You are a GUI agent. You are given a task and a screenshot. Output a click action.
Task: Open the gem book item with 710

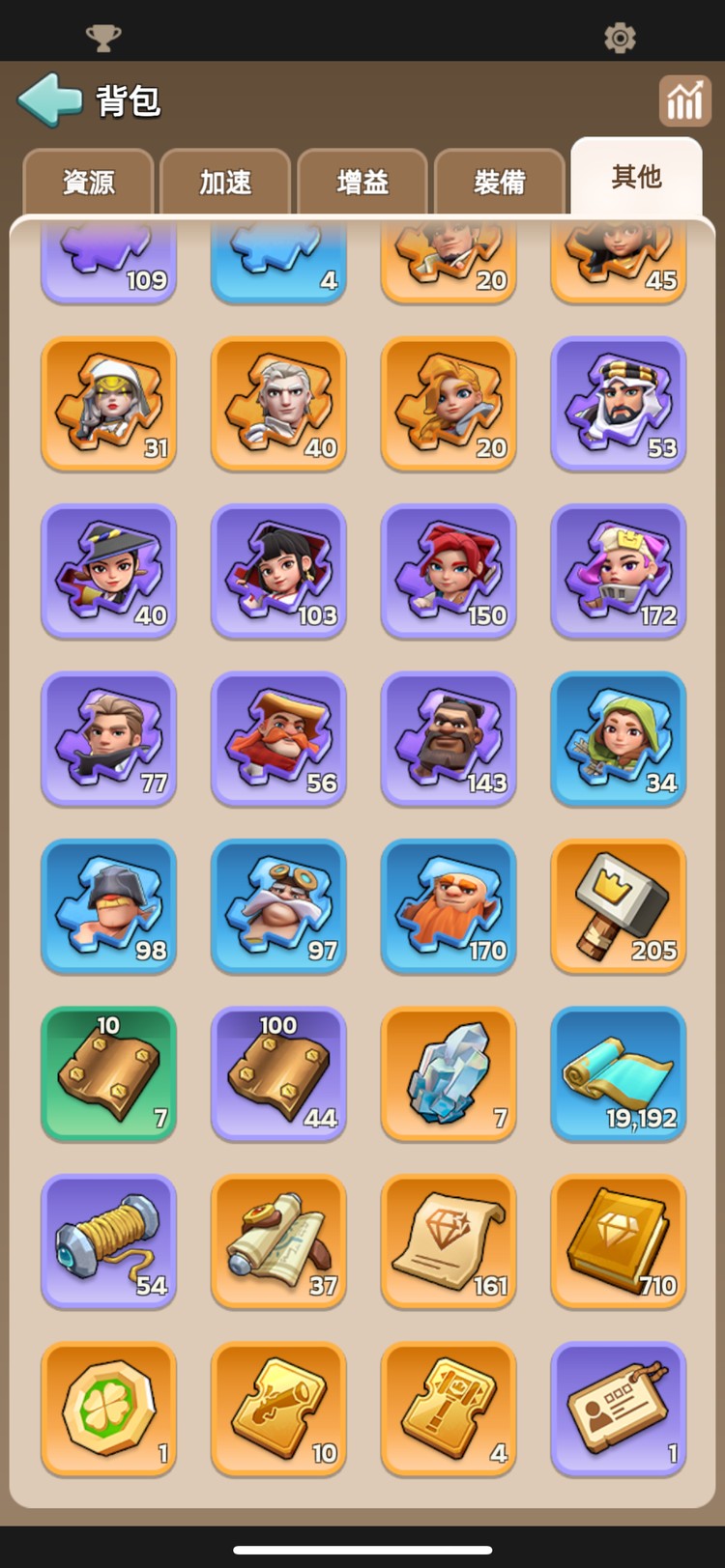[x=619, y=1240]
